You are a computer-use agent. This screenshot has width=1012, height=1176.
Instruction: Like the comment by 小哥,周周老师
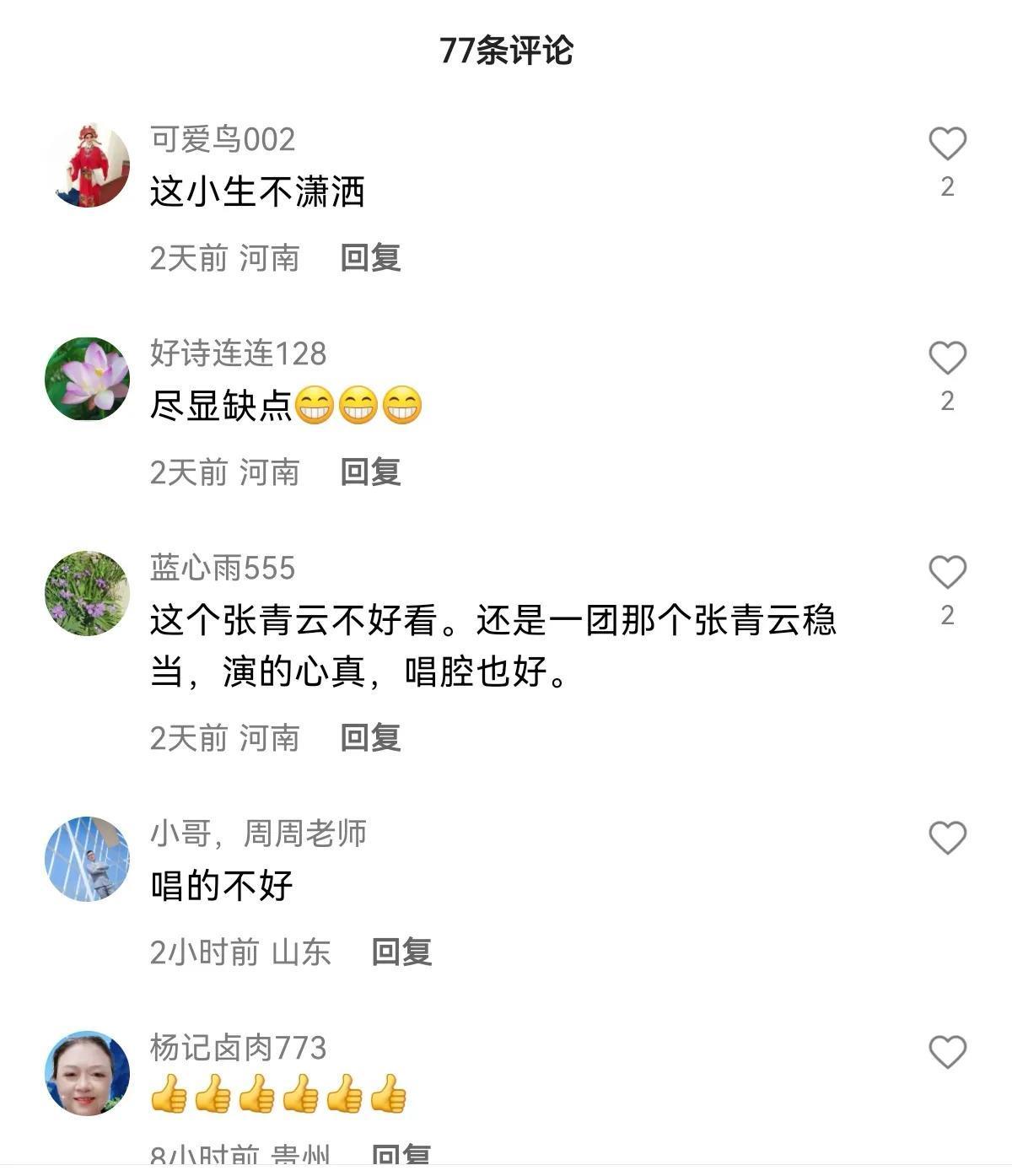click(x=947, y=838)
